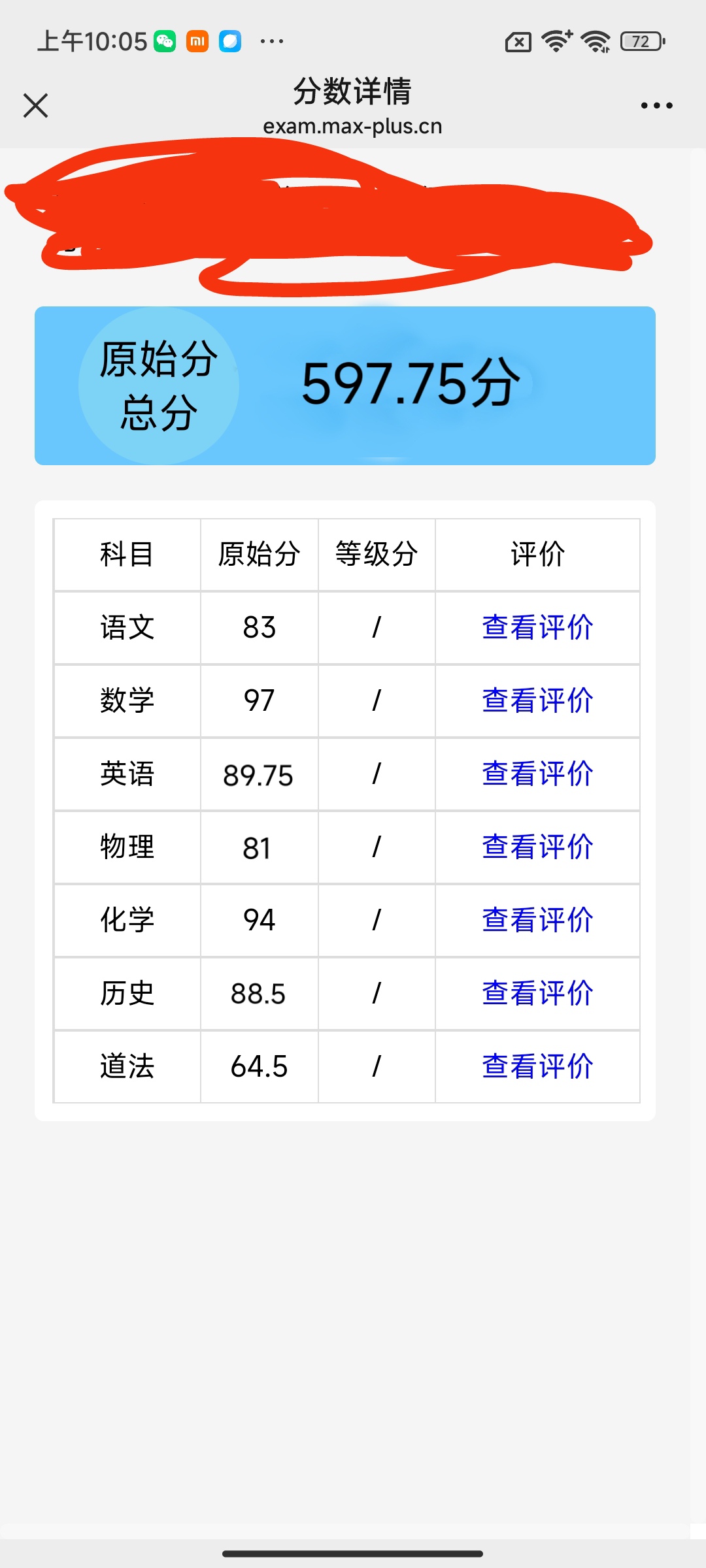Select 查看评价 in the 道法 row
Screen dimensions: 706x1568
coord(537,1066)
